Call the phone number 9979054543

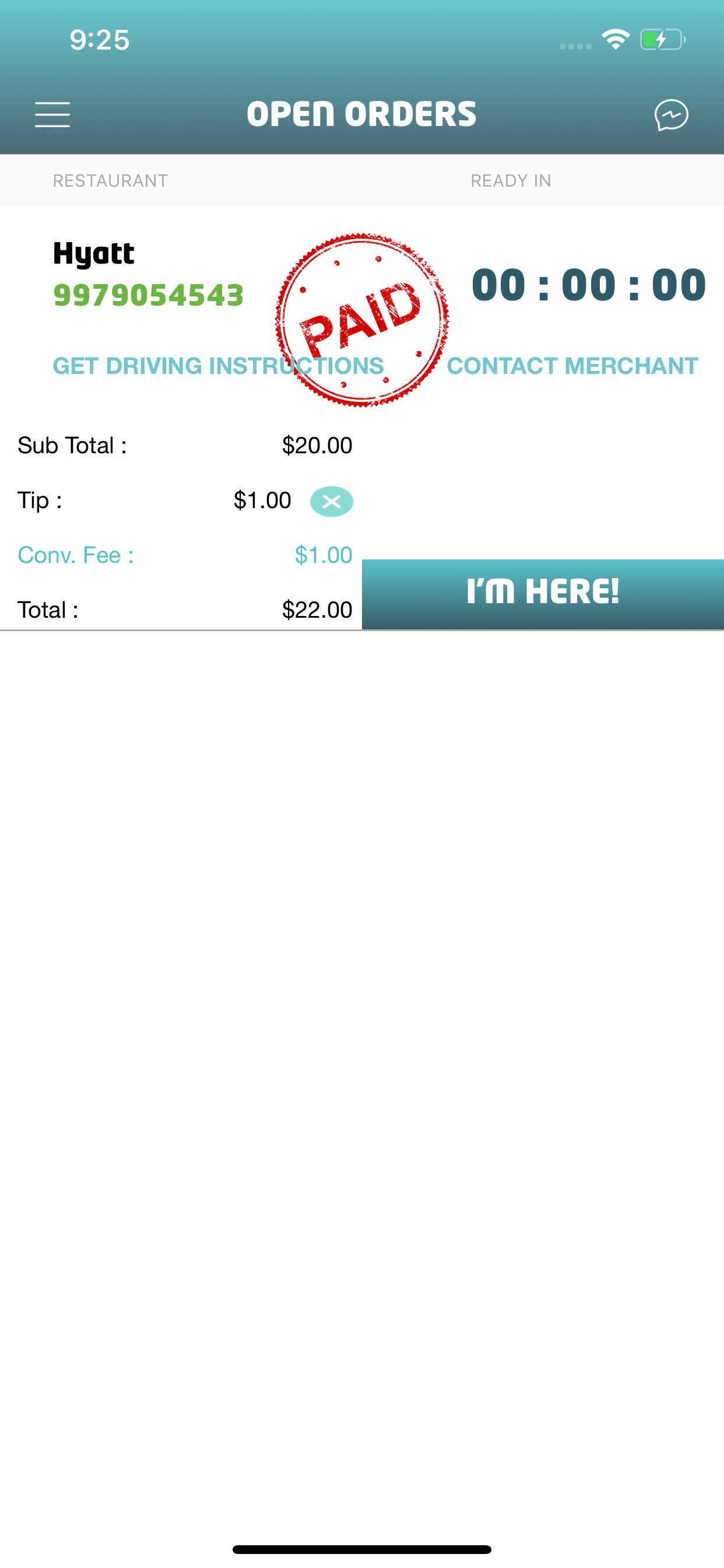tap(149, 295)
